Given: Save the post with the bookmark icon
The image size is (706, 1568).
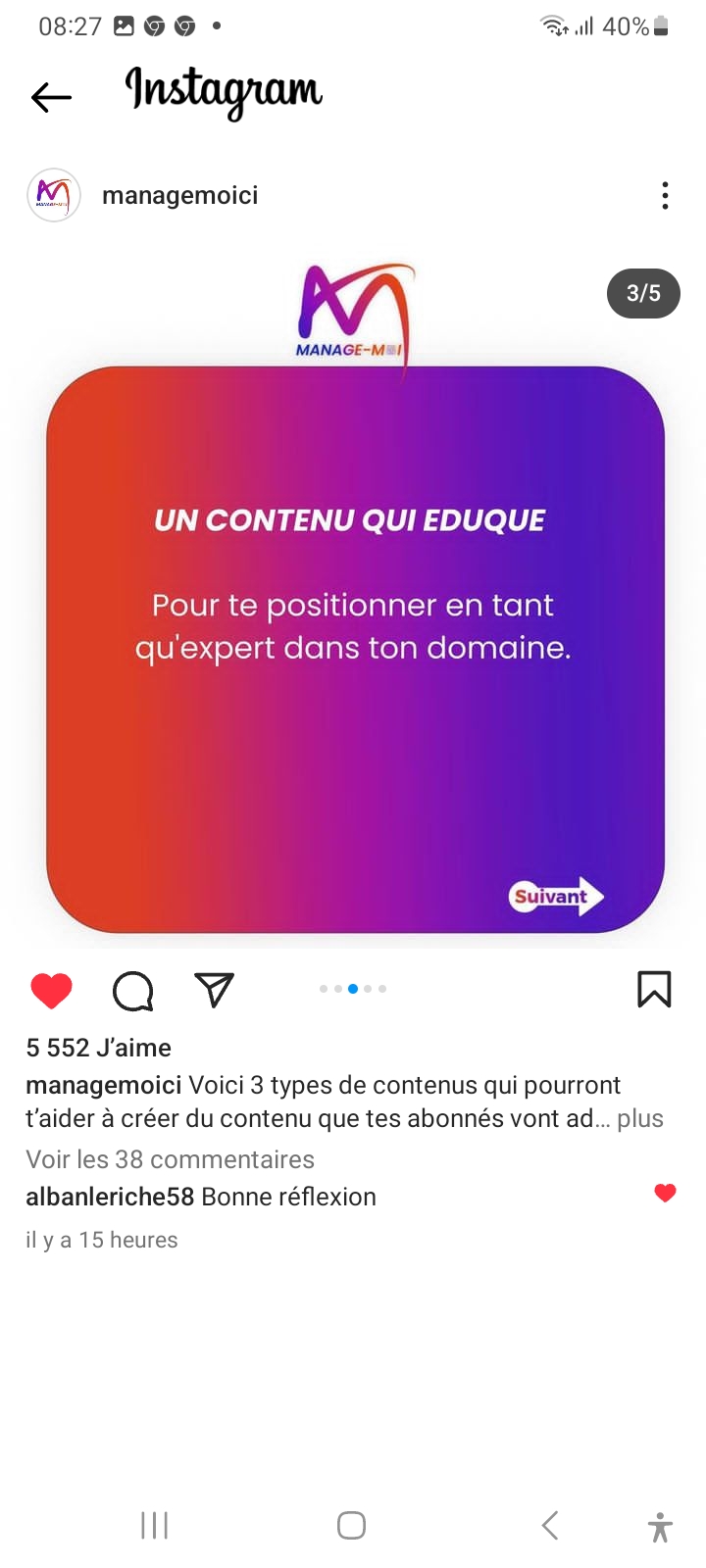Looking at the screenshot, I should (x=654, y=990).
